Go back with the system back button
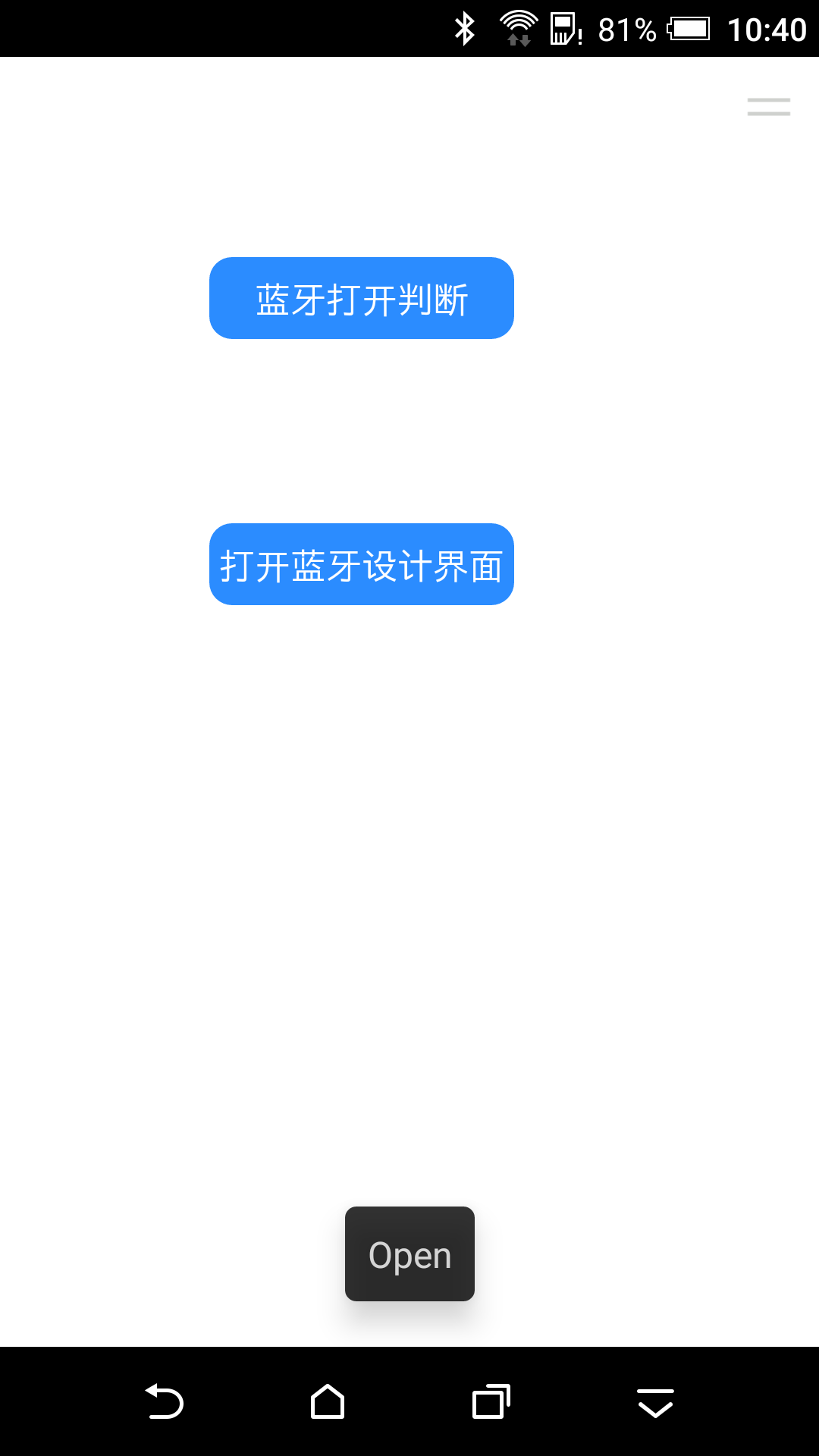 coord(164,1401)
